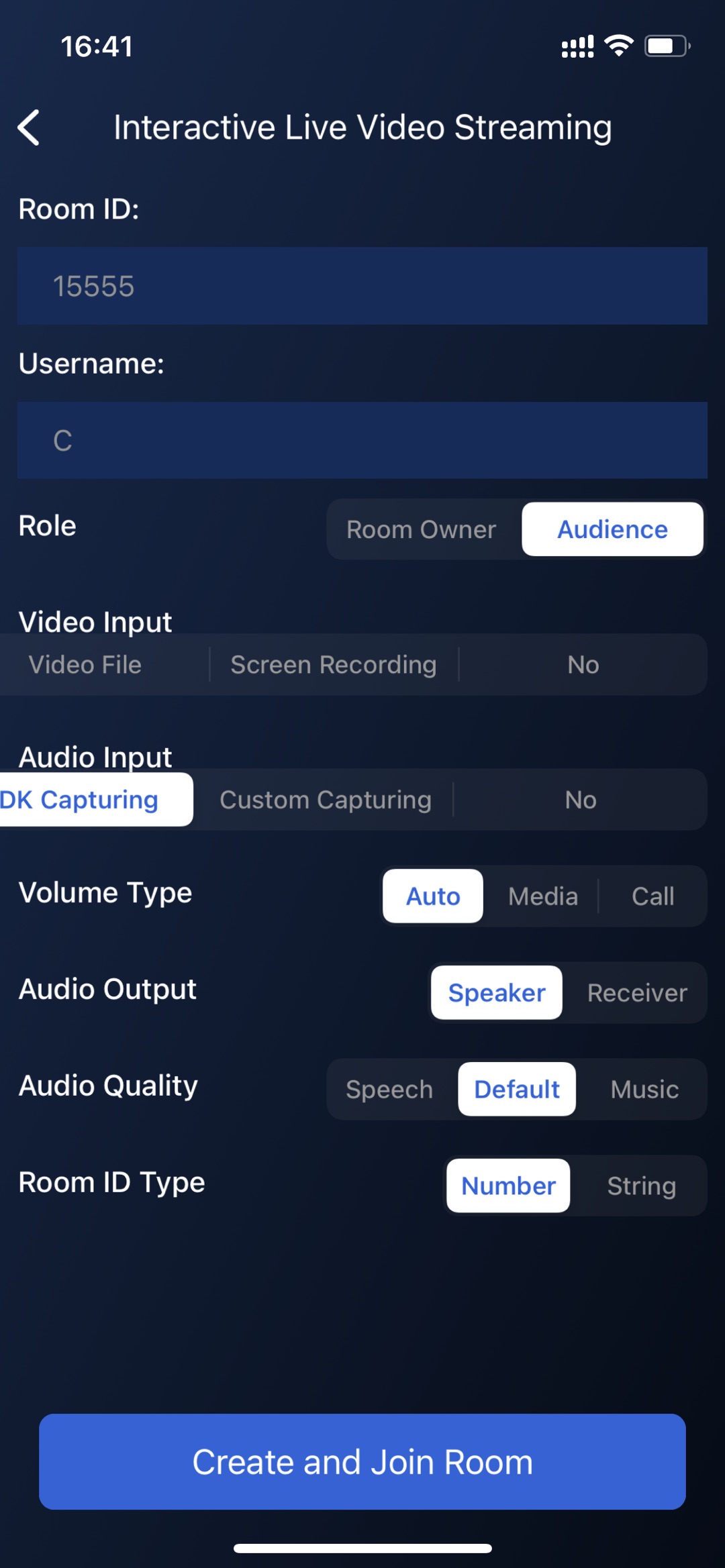Focus the Username text field
Viewport: 725px width, 1568px height.
coord(362,440)
